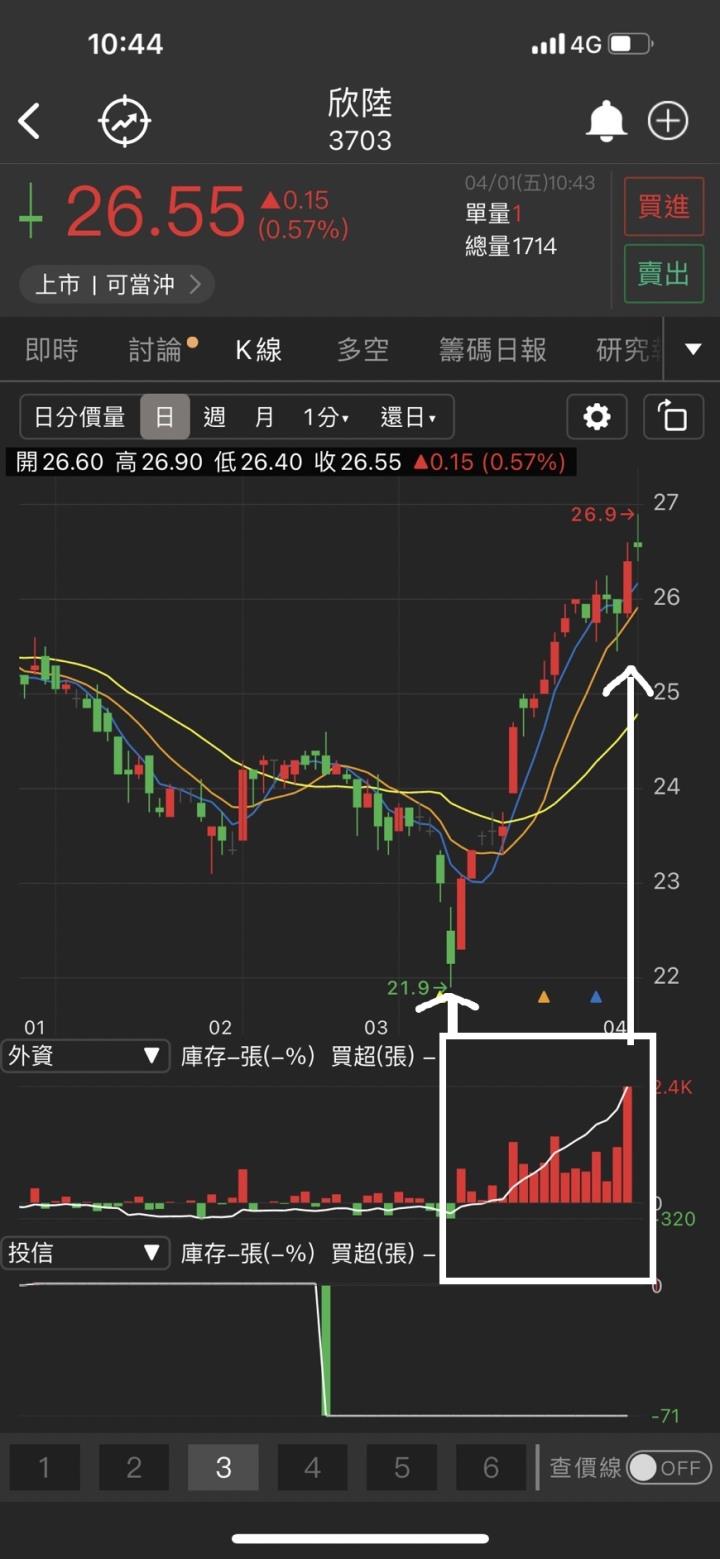This screenshot has width=720, height=1559.
Task: Select the 週 weekly K-line period
Action: click(x=214, y=417)
